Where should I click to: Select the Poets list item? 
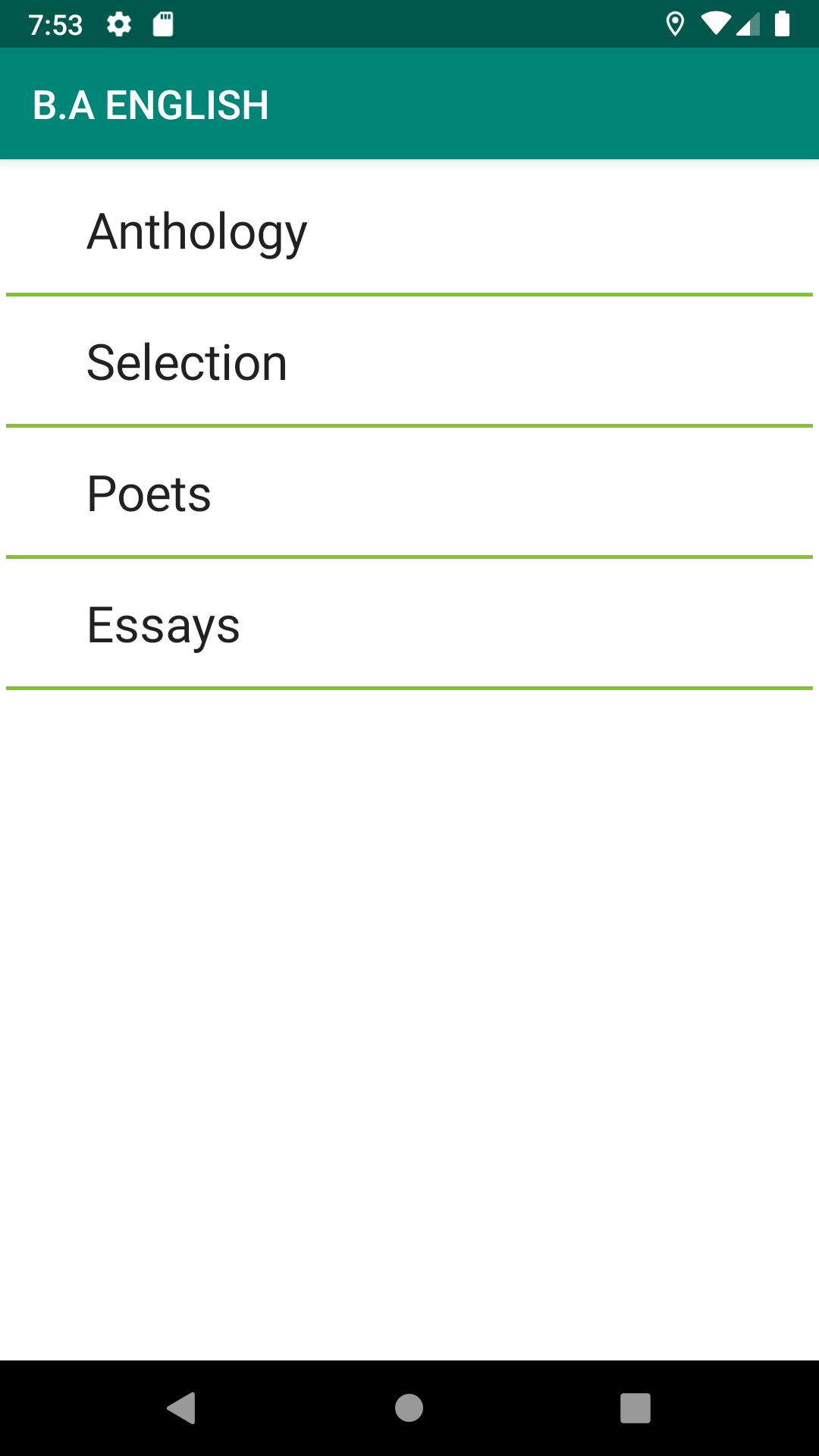tap(409, 493)
